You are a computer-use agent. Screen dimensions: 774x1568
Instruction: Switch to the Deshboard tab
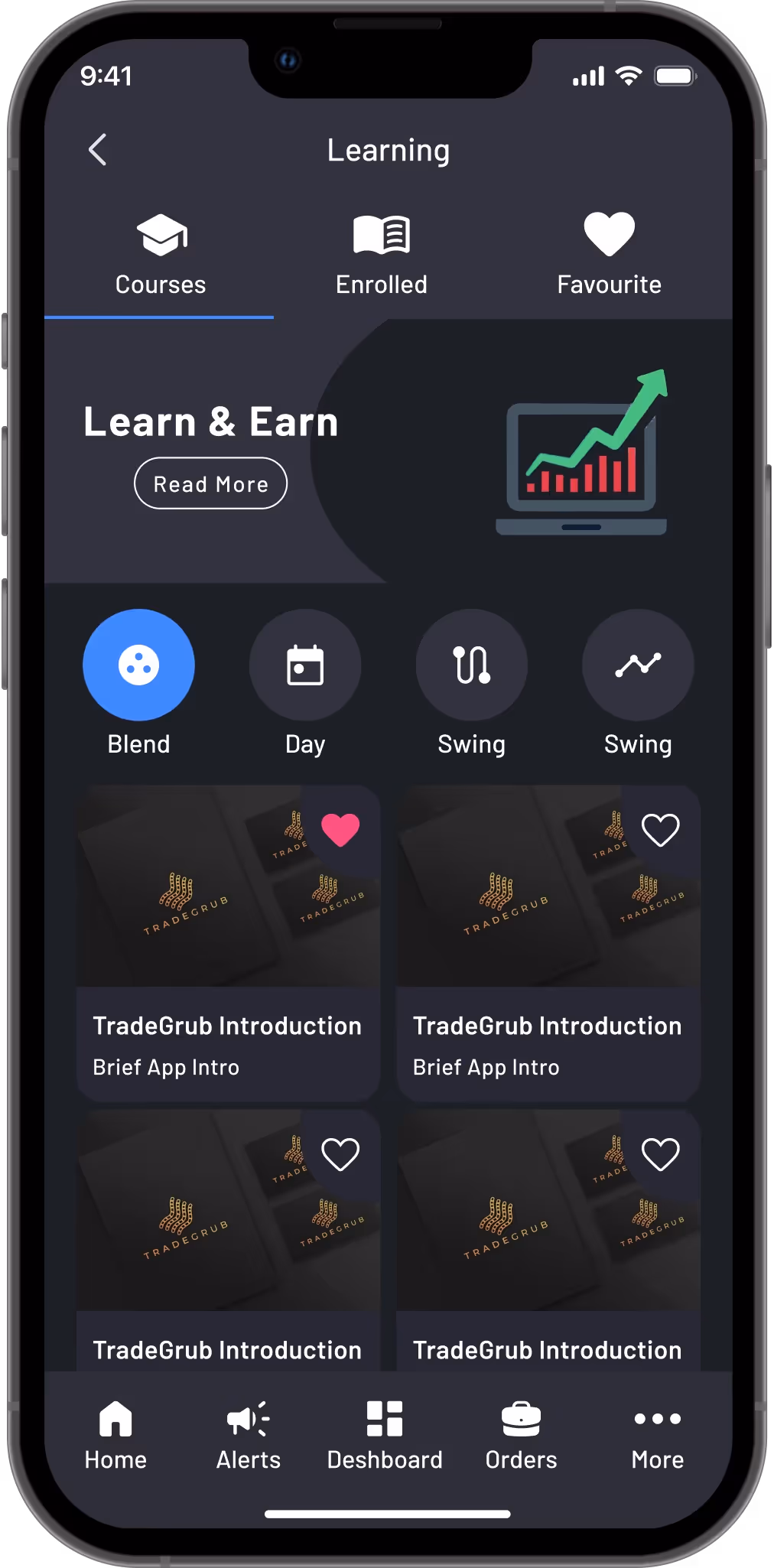(385, 1436)
